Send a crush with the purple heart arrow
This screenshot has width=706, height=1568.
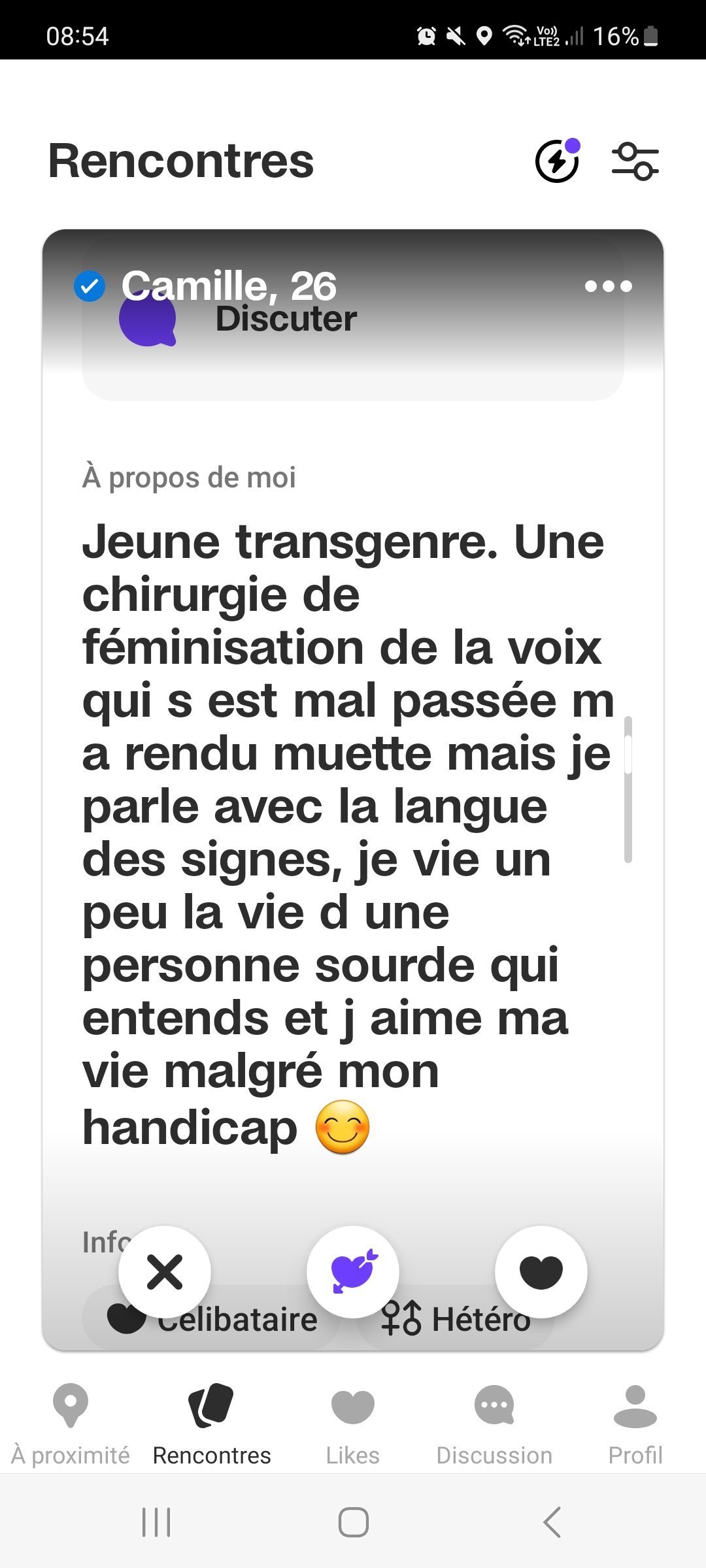353,1271
